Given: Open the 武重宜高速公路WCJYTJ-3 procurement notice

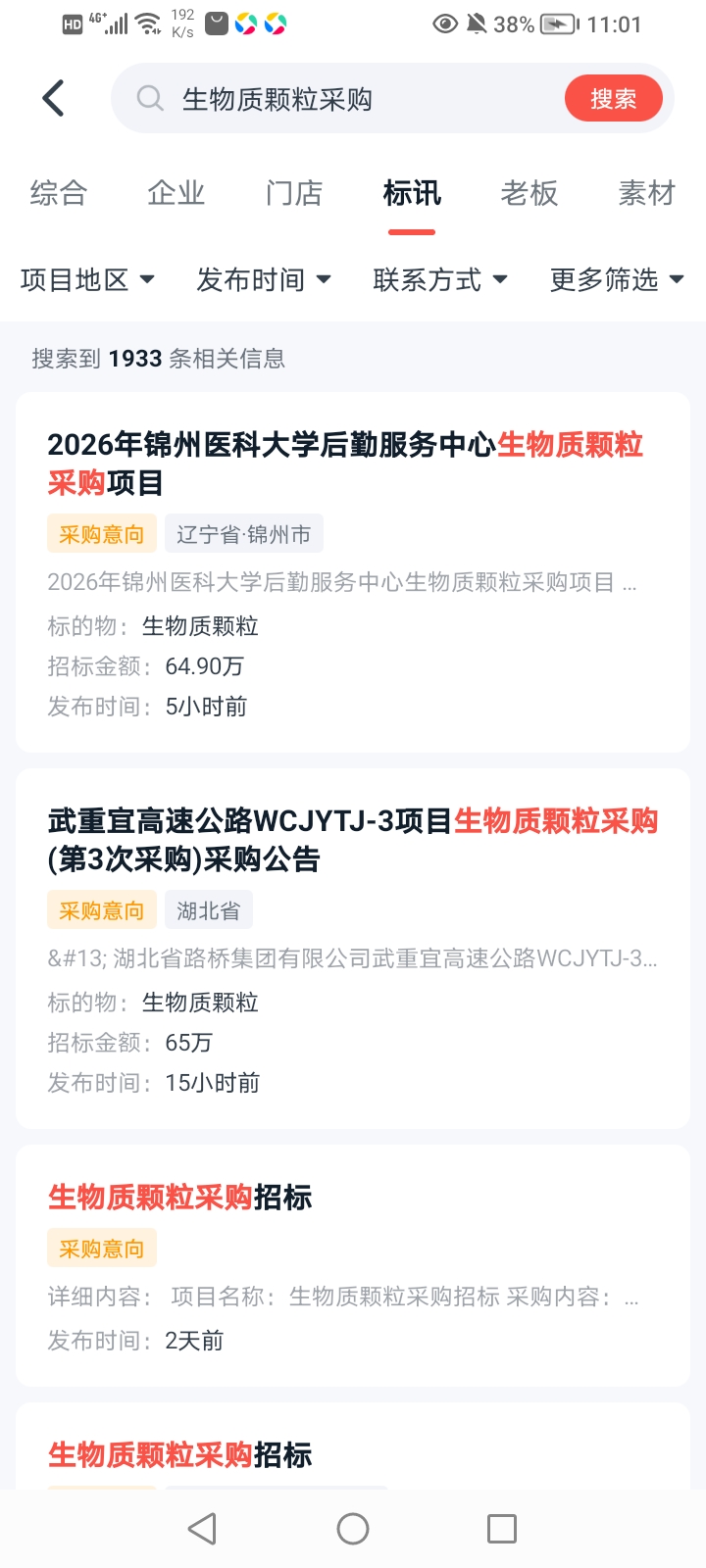Looking at the screenshot, I should [353, 840].
